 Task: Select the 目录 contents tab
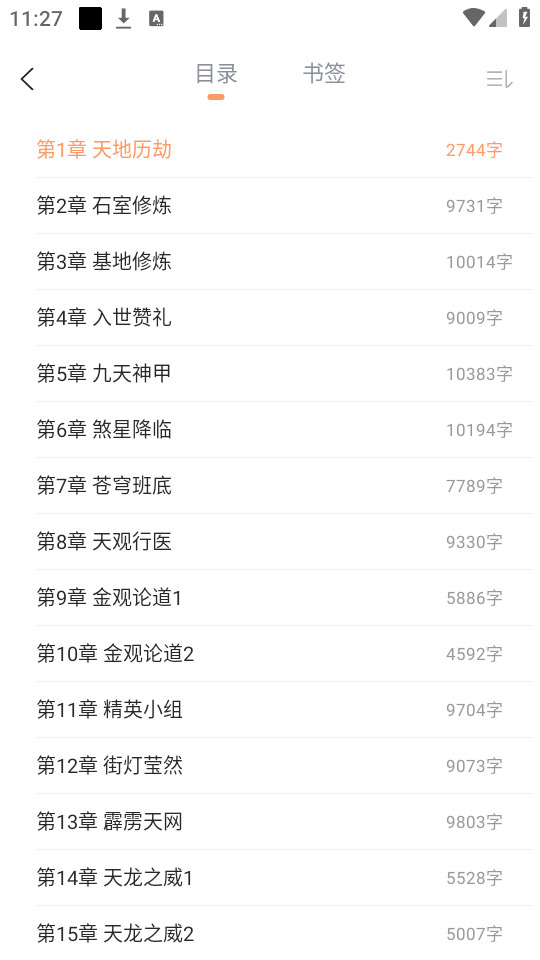(216, 73)
